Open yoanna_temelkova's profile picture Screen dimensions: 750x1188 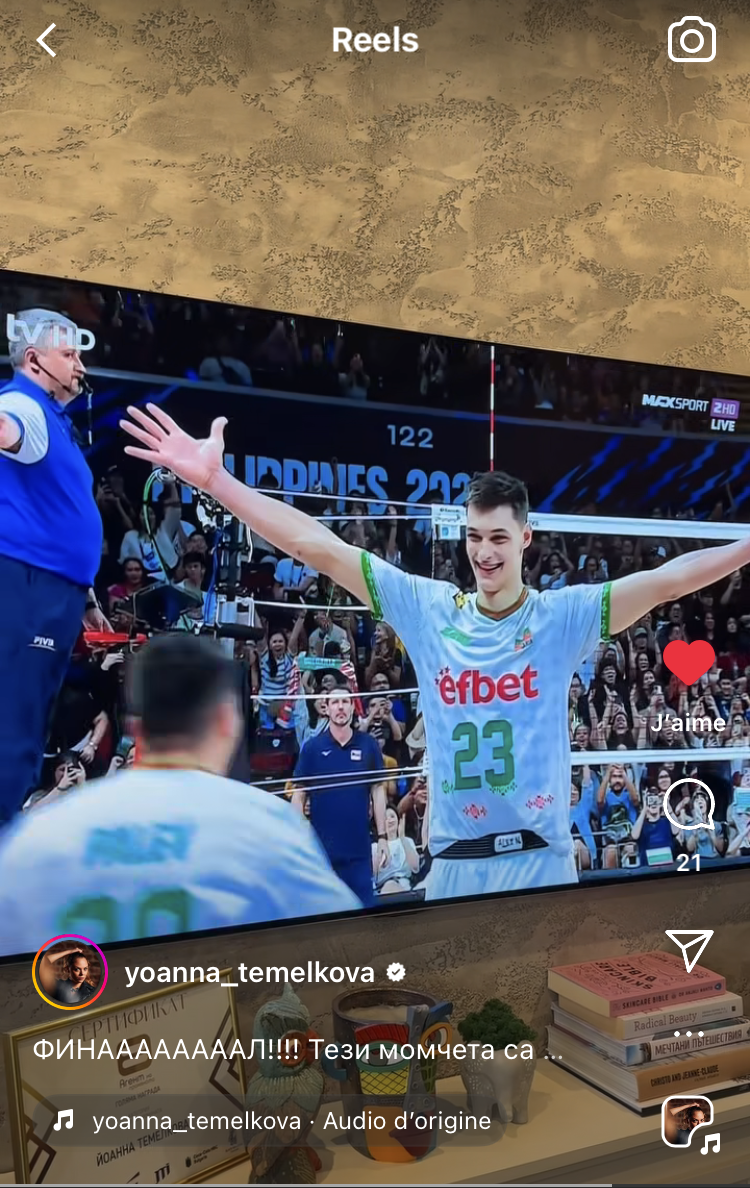[70, 972]
